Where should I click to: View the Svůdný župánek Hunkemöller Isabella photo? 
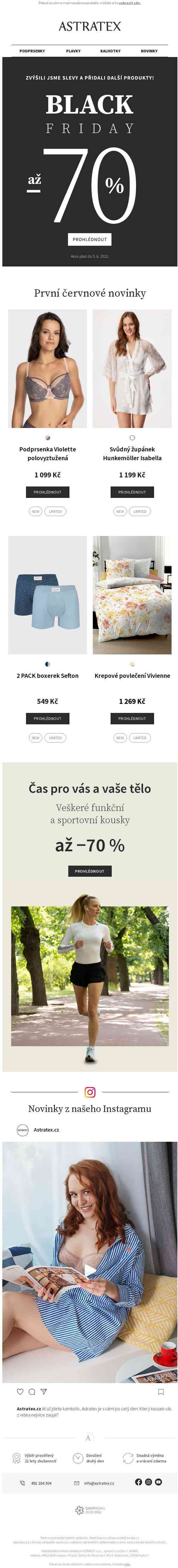coord(132,368)
